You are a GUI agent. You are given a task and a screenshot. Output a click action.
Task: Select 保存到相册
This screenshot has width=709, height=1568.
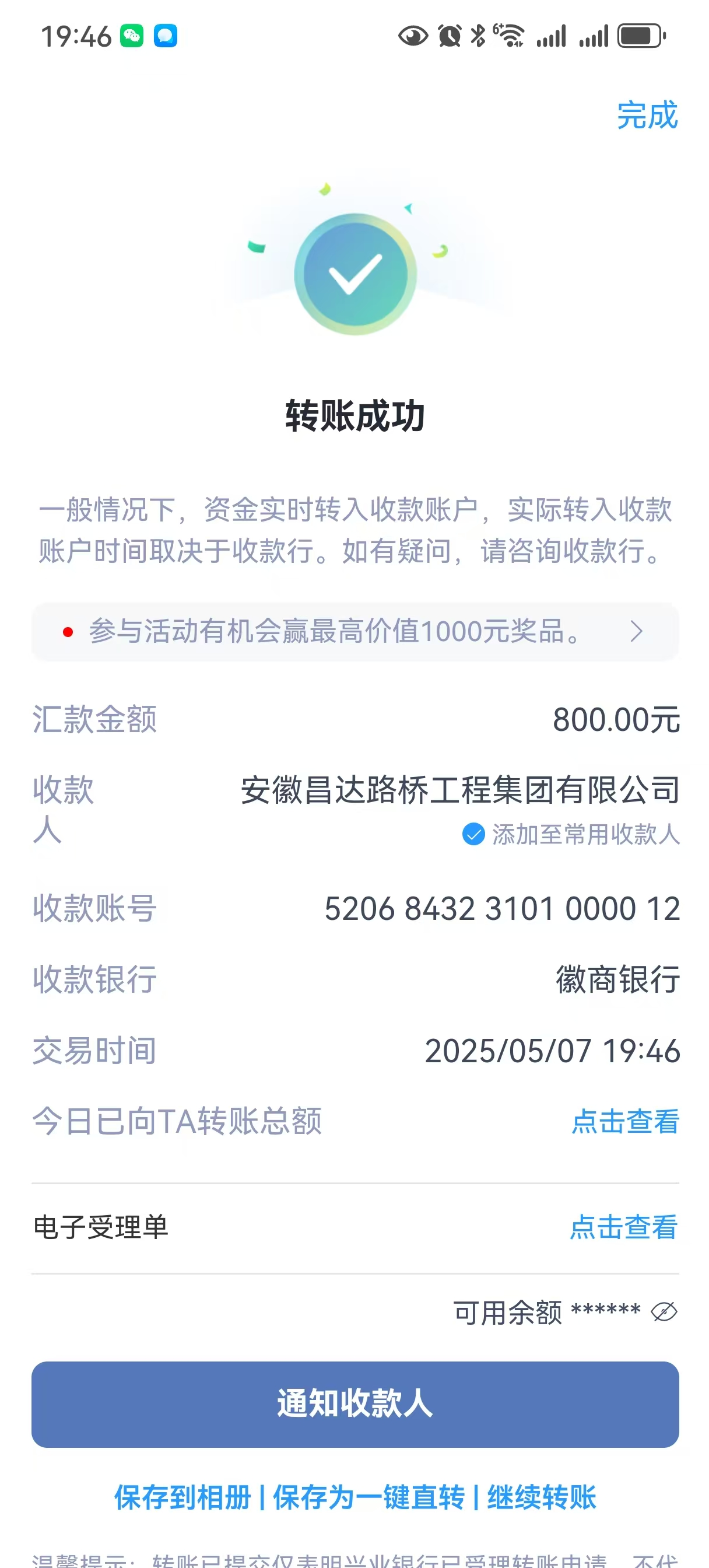pos(182,1497)
